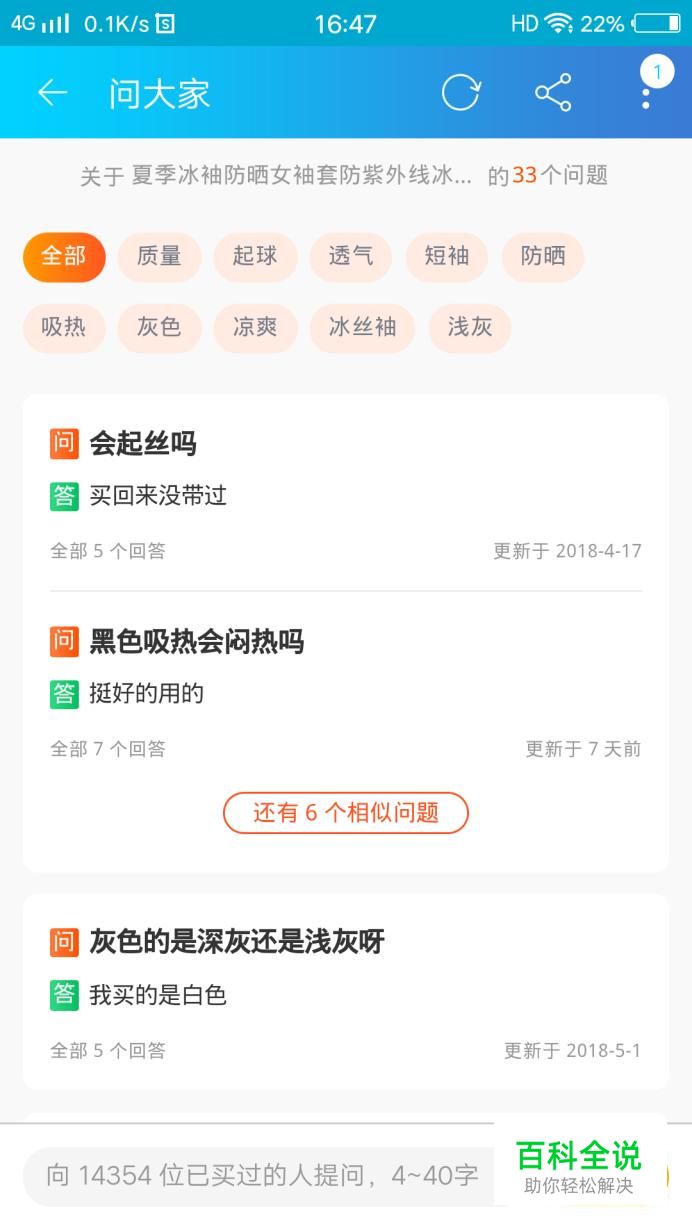Screen dimensions: 692x1230
Task: Refresh the 问大家 page
Action: click(x=461, y=93)
